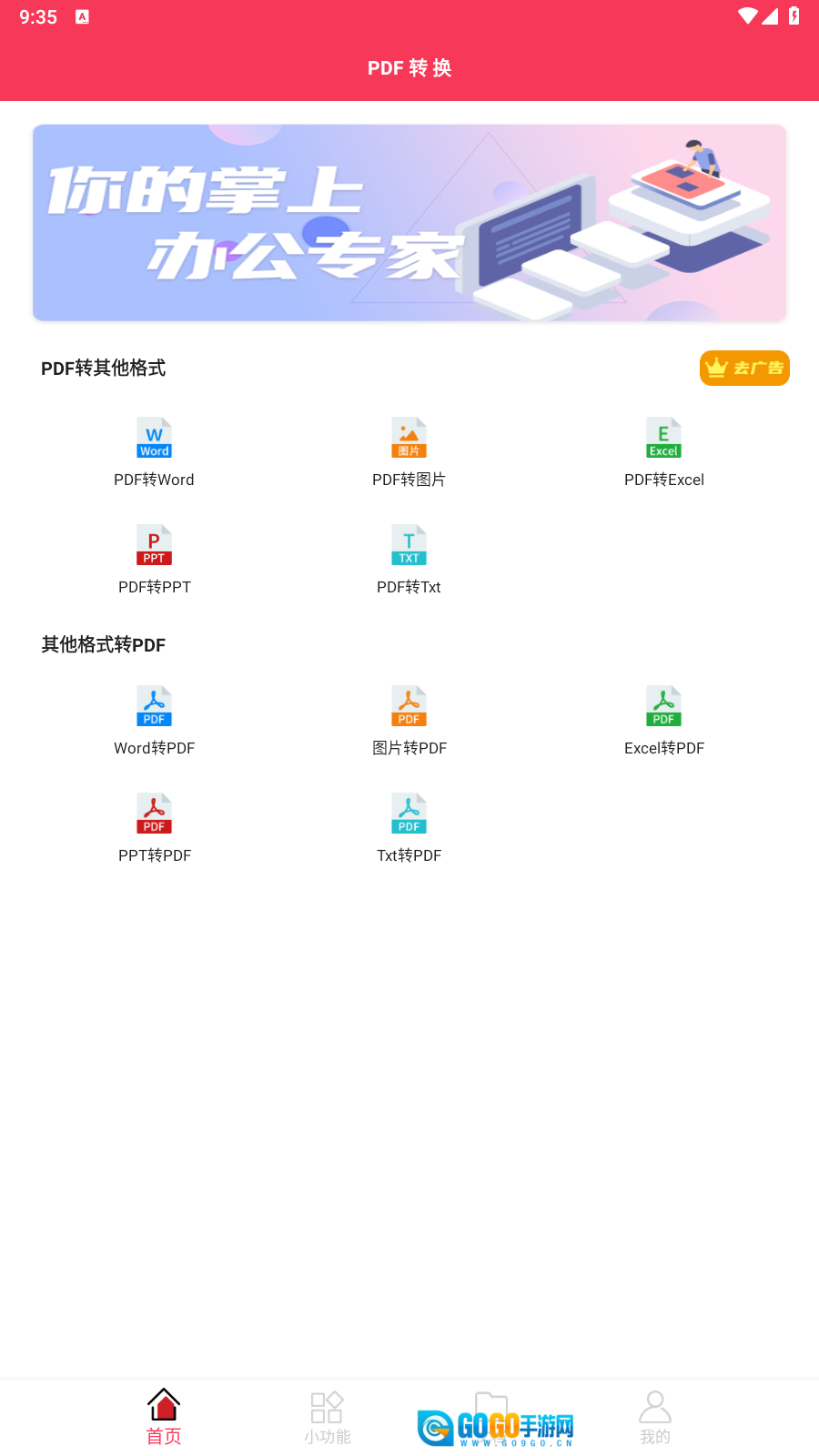The image size is (819, 1456).
Task: Go to the 我的 profile tab
Action: (x=655, y=1417)
